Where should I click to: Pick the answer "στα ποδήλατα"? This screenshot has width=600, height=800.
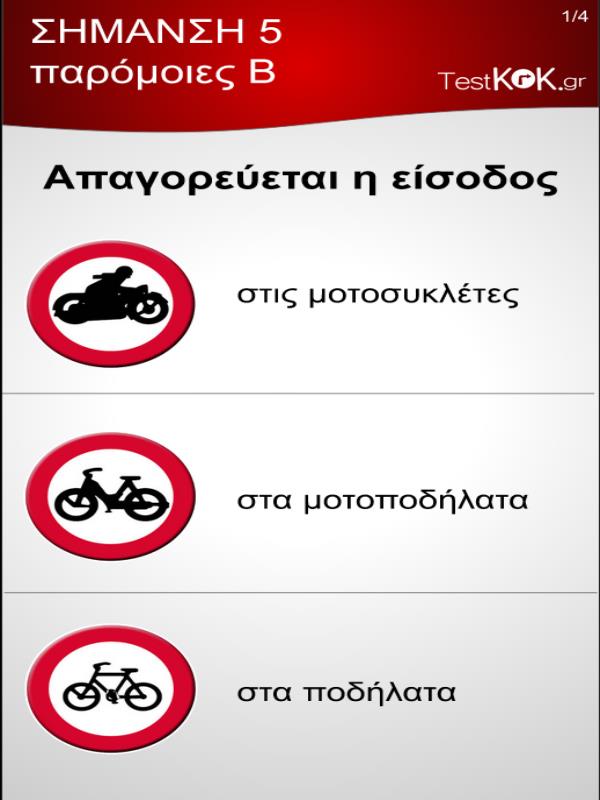[347, 691]
